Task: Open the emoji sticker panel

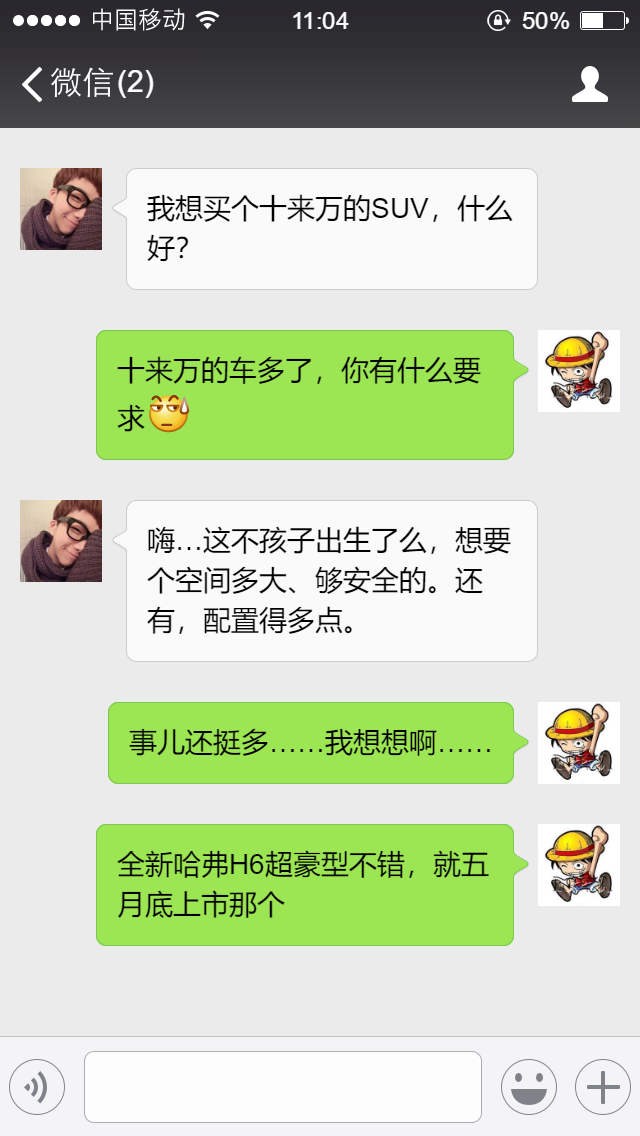Action: coord(528,1086)
